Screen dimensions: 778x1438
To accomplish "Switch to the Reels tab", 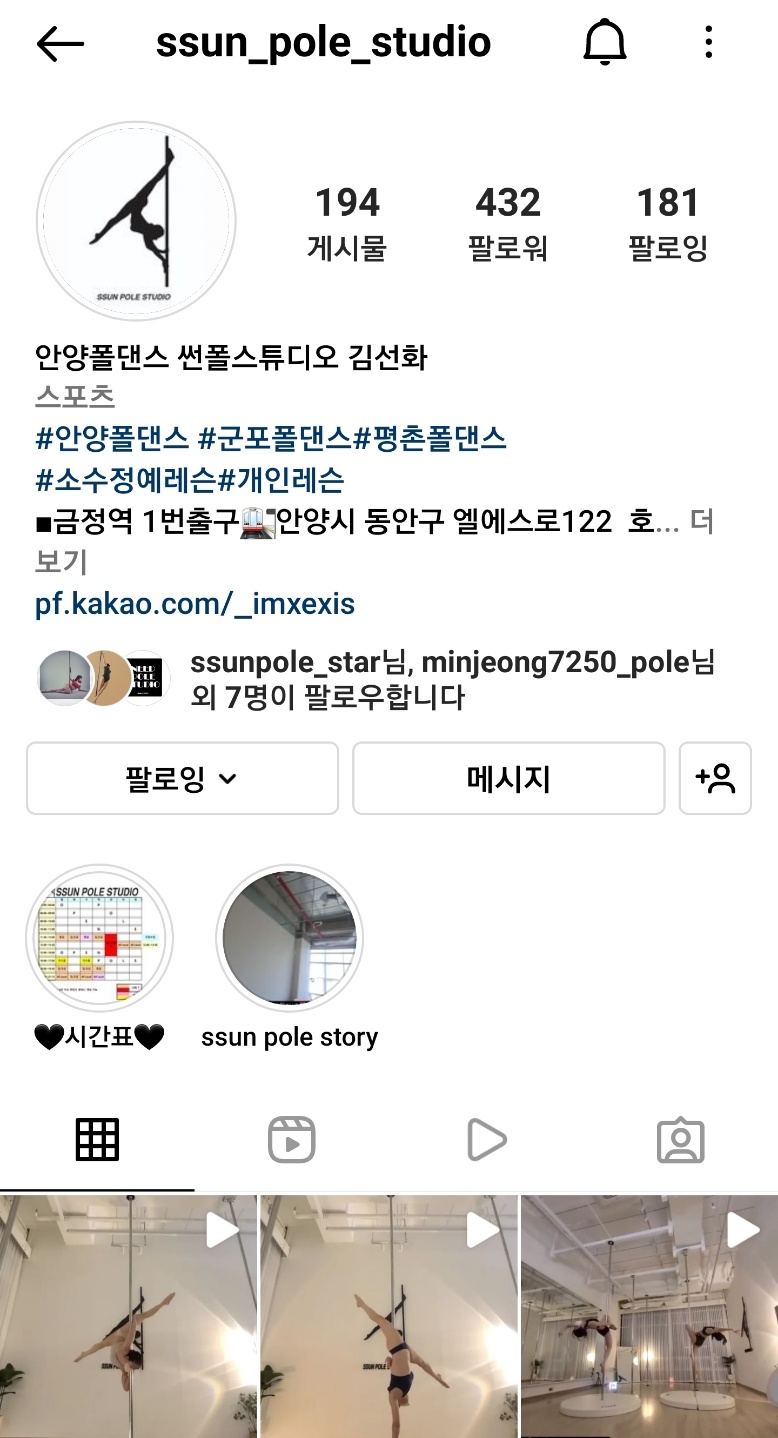I will (x=292, y=1140).
